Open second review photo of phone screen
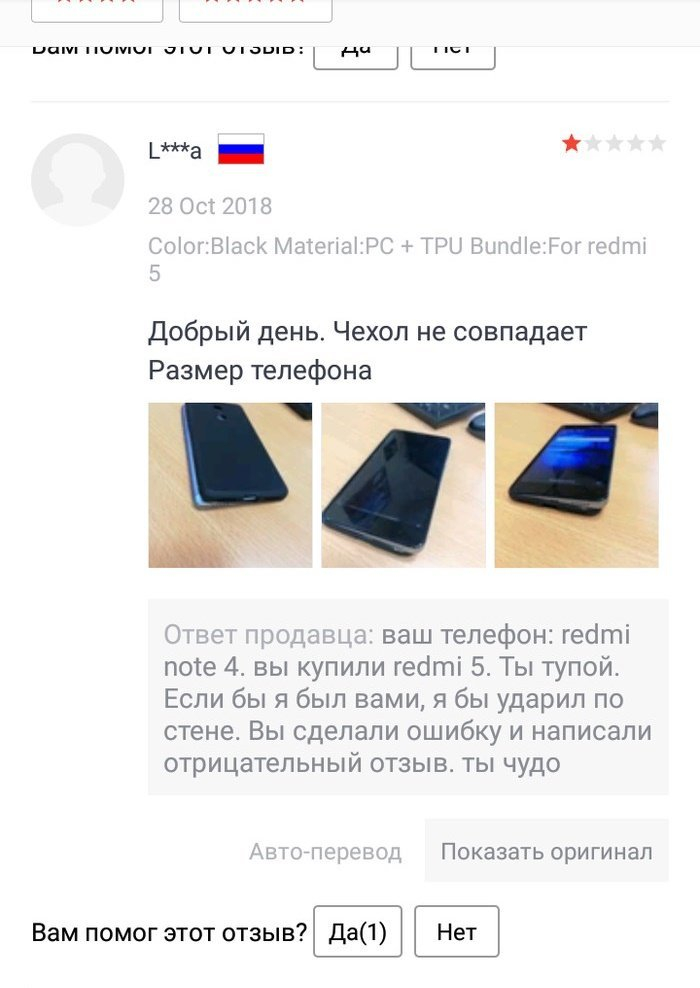Image resolution: width=700 pixels, height=988 pixels. [403, 485]
